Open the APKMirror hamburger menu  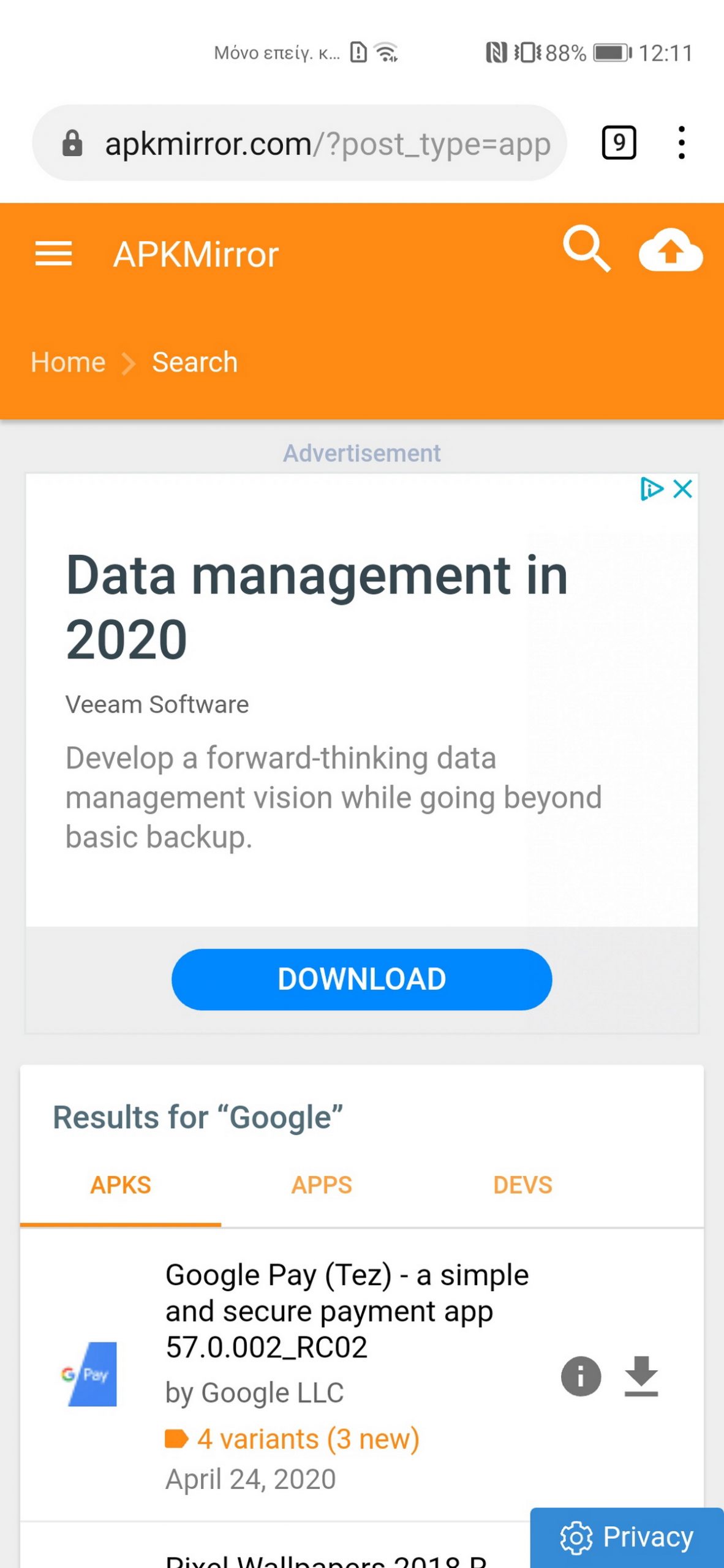pyautogui.click(x=53, y=254)
